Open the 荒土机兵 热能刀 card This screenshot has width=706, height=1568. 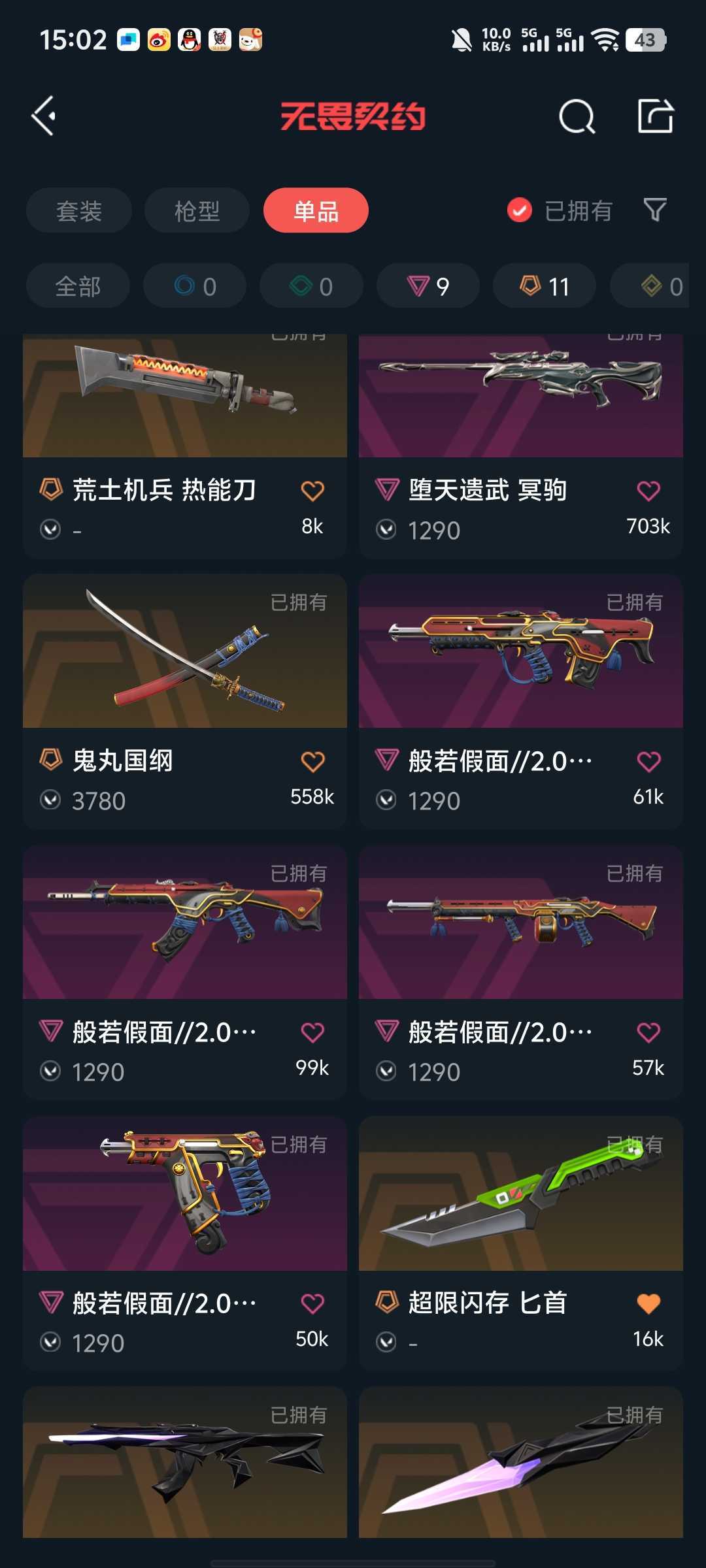pos(185,446)
